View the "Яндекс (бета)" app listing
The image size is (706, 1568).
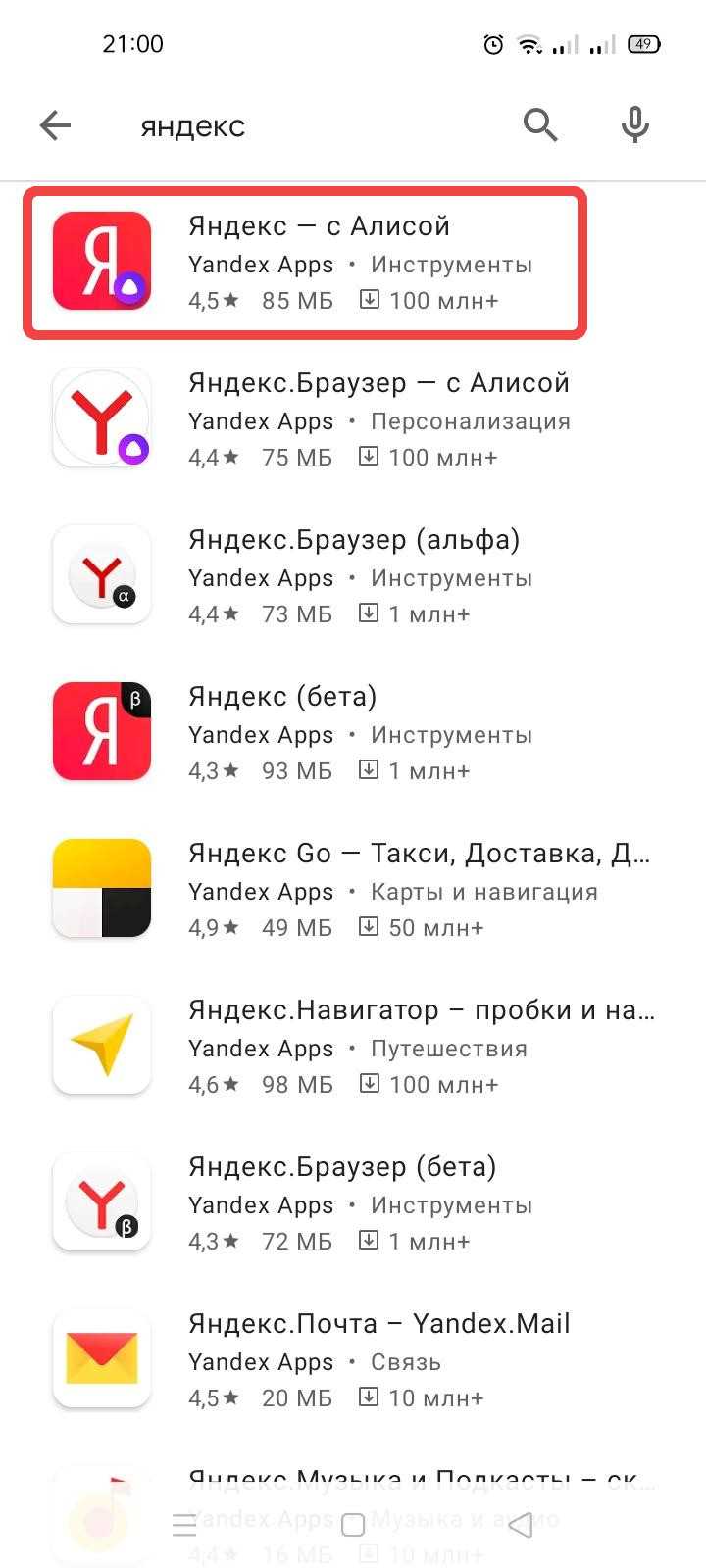coord(282,697)
